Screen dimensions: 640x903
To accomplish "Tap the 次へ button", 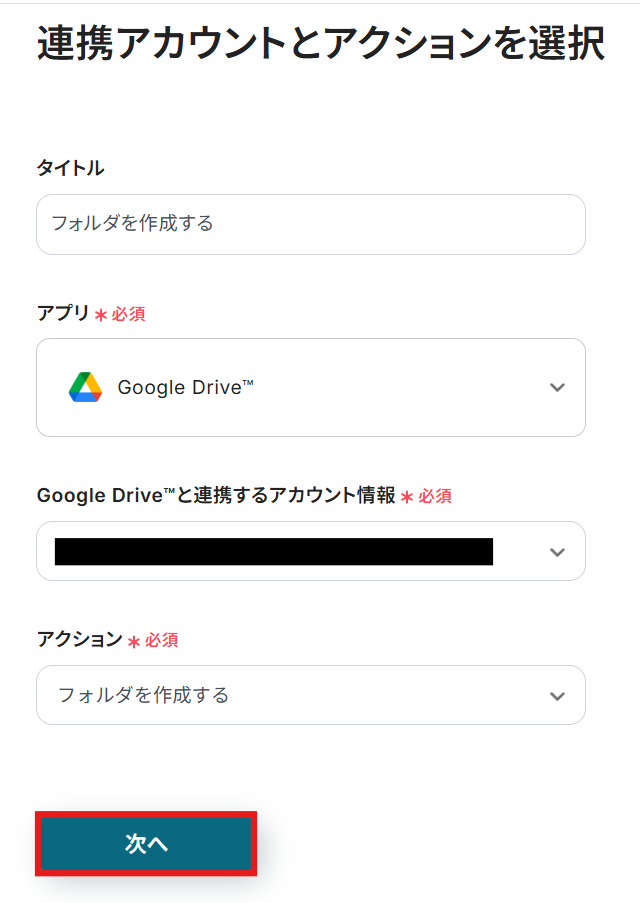I will pyautogui.click(x=147, y=844).
